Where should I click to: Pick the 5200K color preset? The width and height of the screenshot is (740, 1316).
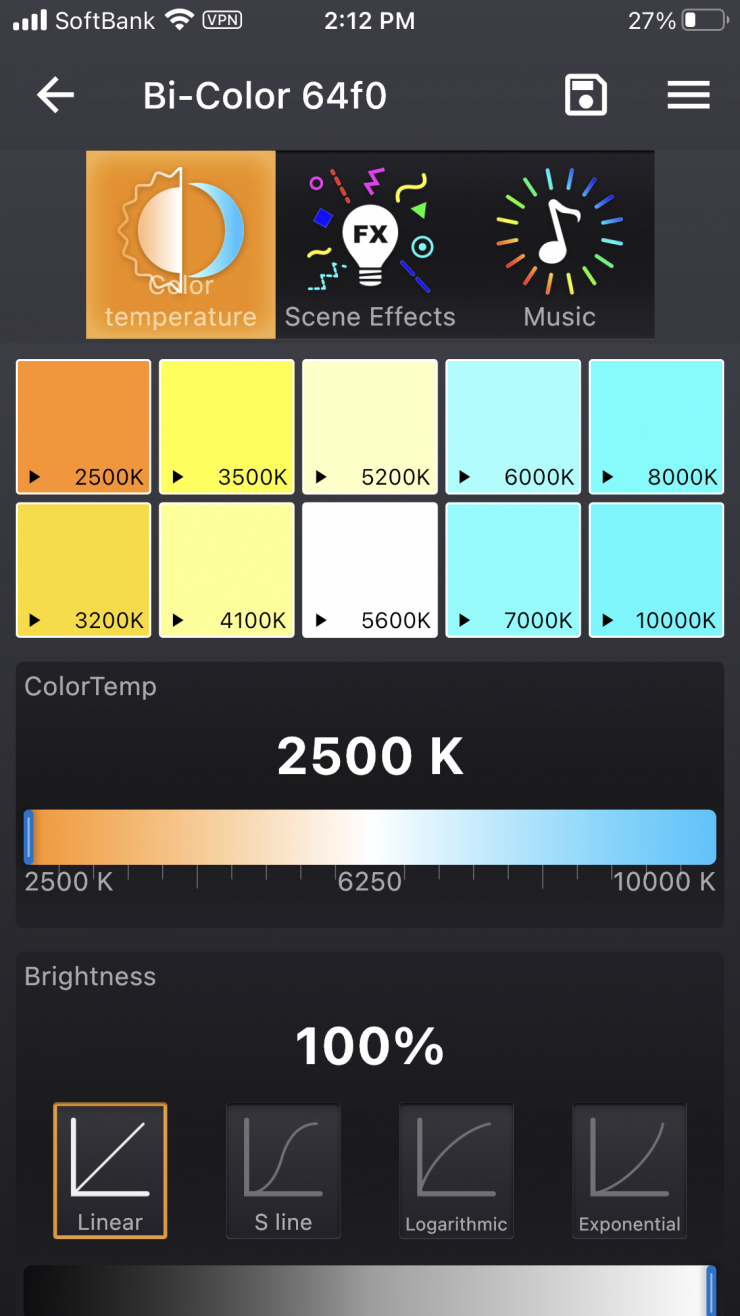tap(370, 427)
